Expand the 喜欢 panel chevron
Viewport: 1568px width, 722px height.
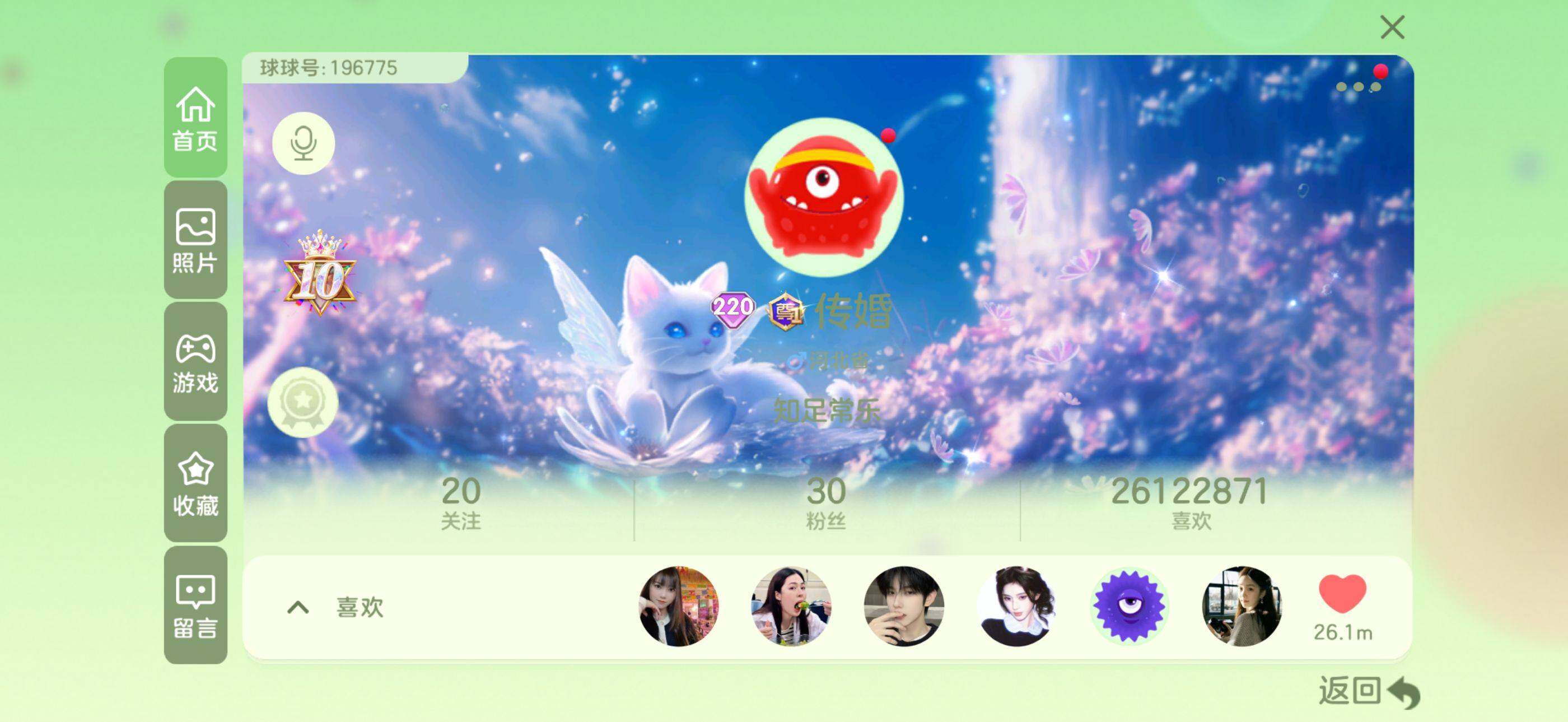298,607
